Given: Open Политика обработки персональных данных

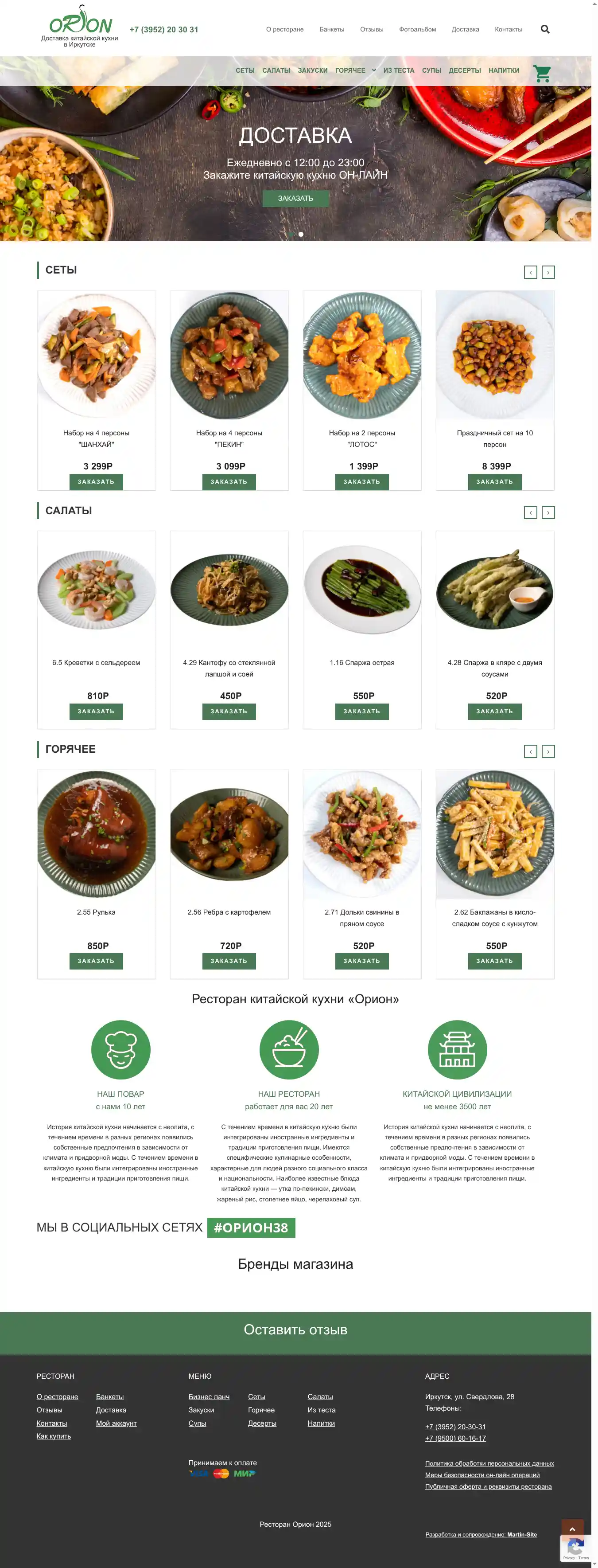Looking at the screenshot, I should point(489,1463).
